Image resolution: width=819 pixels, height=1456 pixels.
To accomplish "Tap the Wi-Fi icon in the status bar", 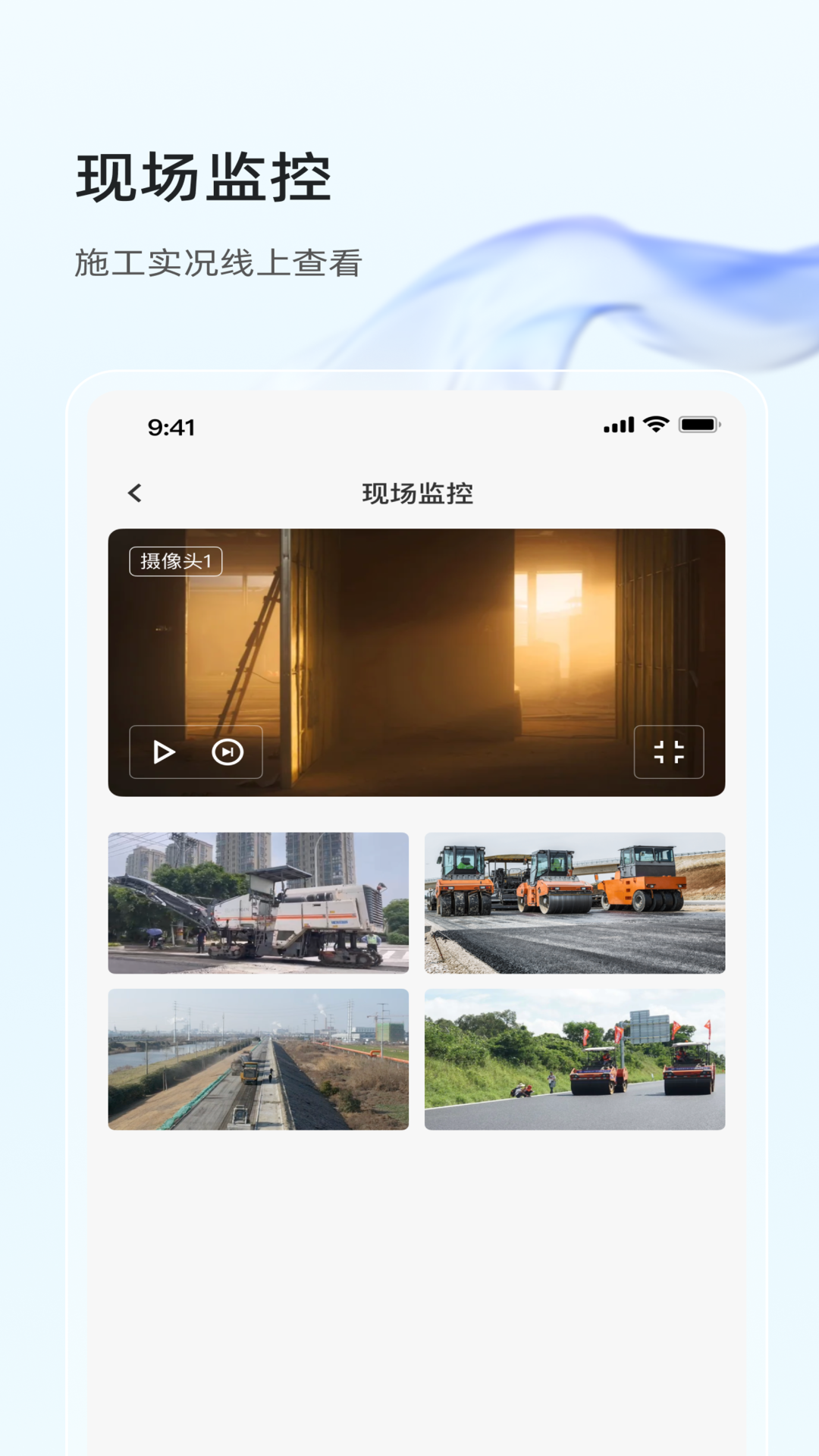I will [x=654, y=426].
